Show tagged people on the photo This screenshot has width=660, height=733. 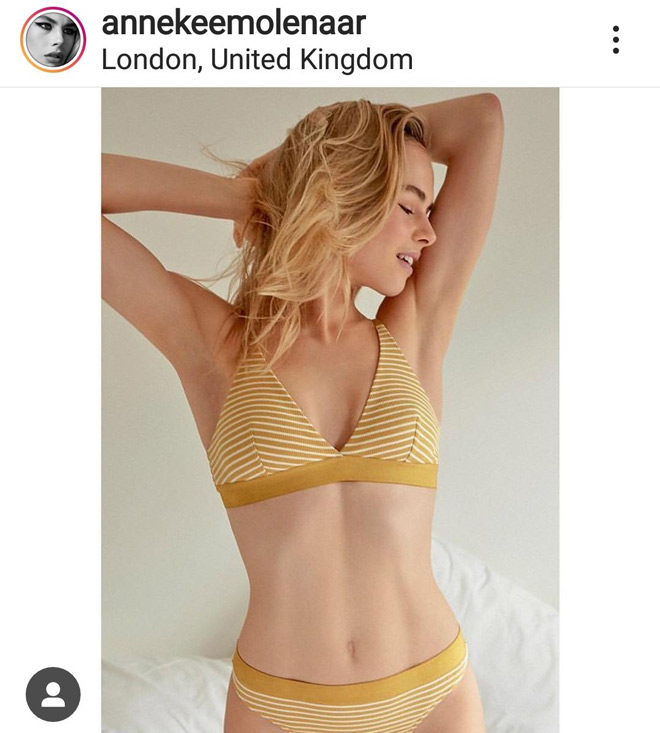[53, 694]
